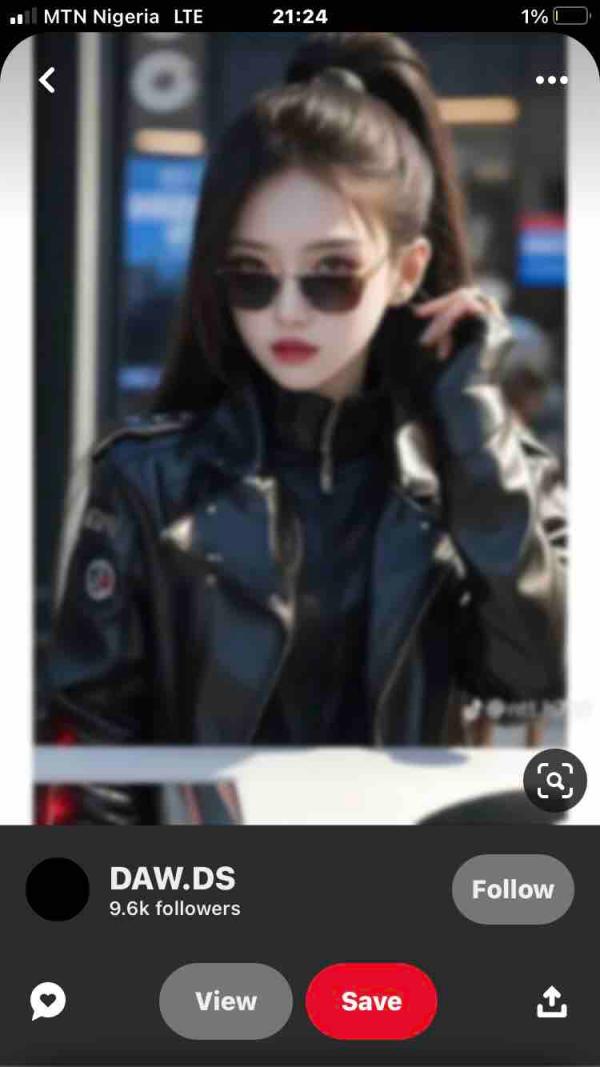Viewport: 600px width, 1067px height.
Task: Follow the DAW.DS account
Action: point(512,889)
